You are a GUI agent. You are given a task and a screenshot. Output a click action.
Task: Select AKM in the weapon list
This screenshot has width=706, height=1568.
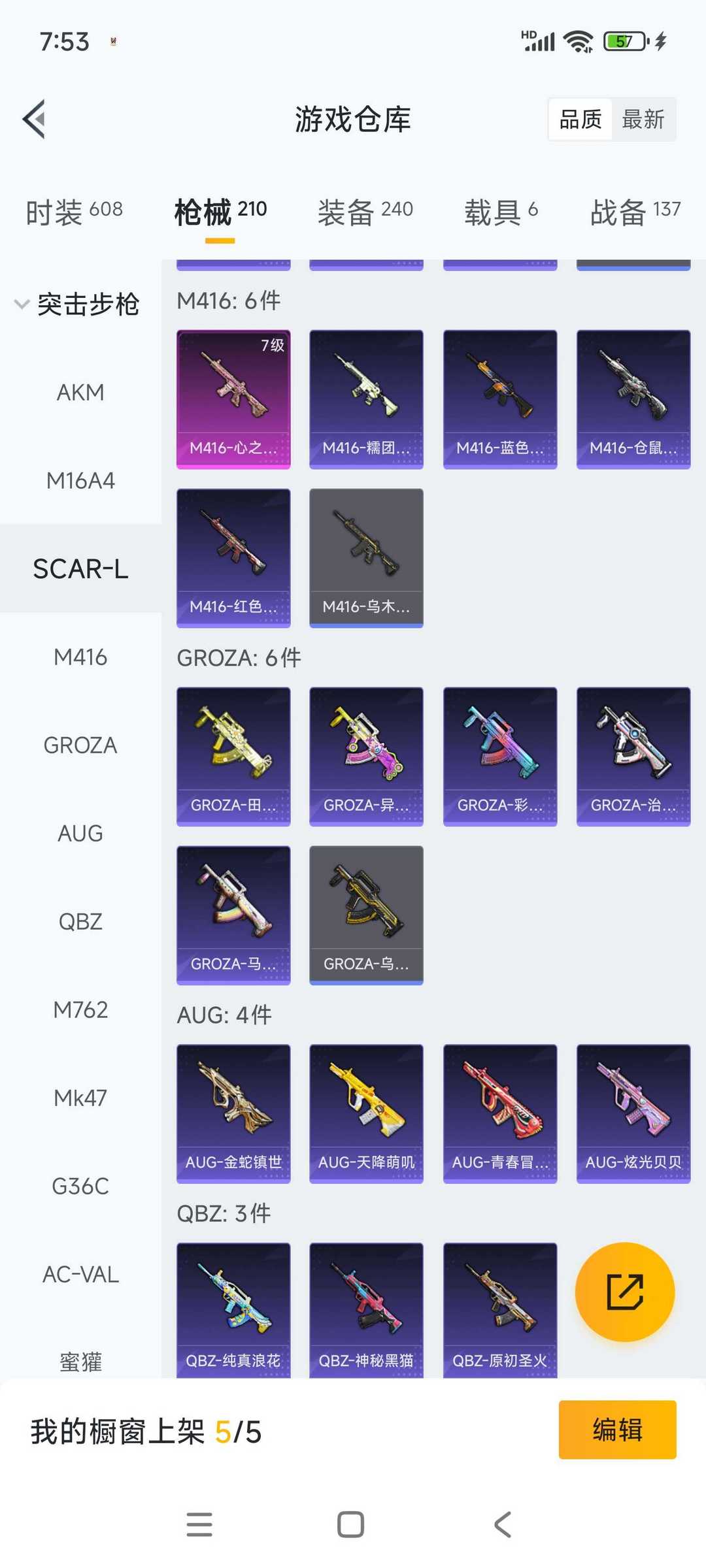pos(80,392)
